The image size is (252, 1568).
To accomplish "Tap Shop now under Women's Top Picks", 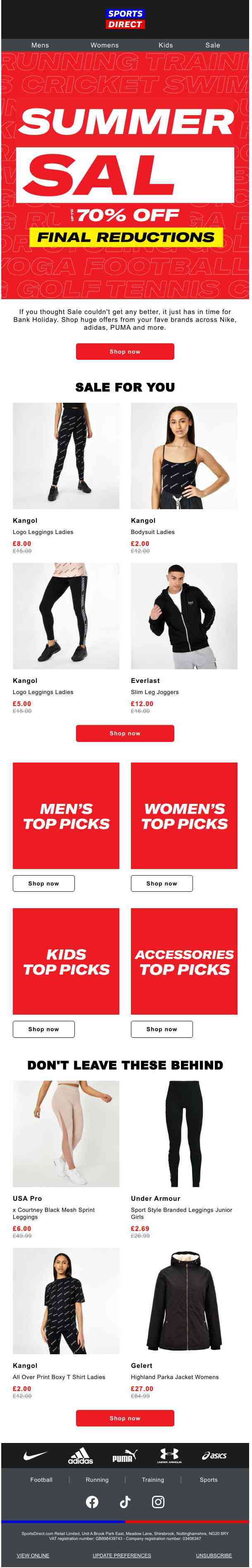I will (162, 883).
